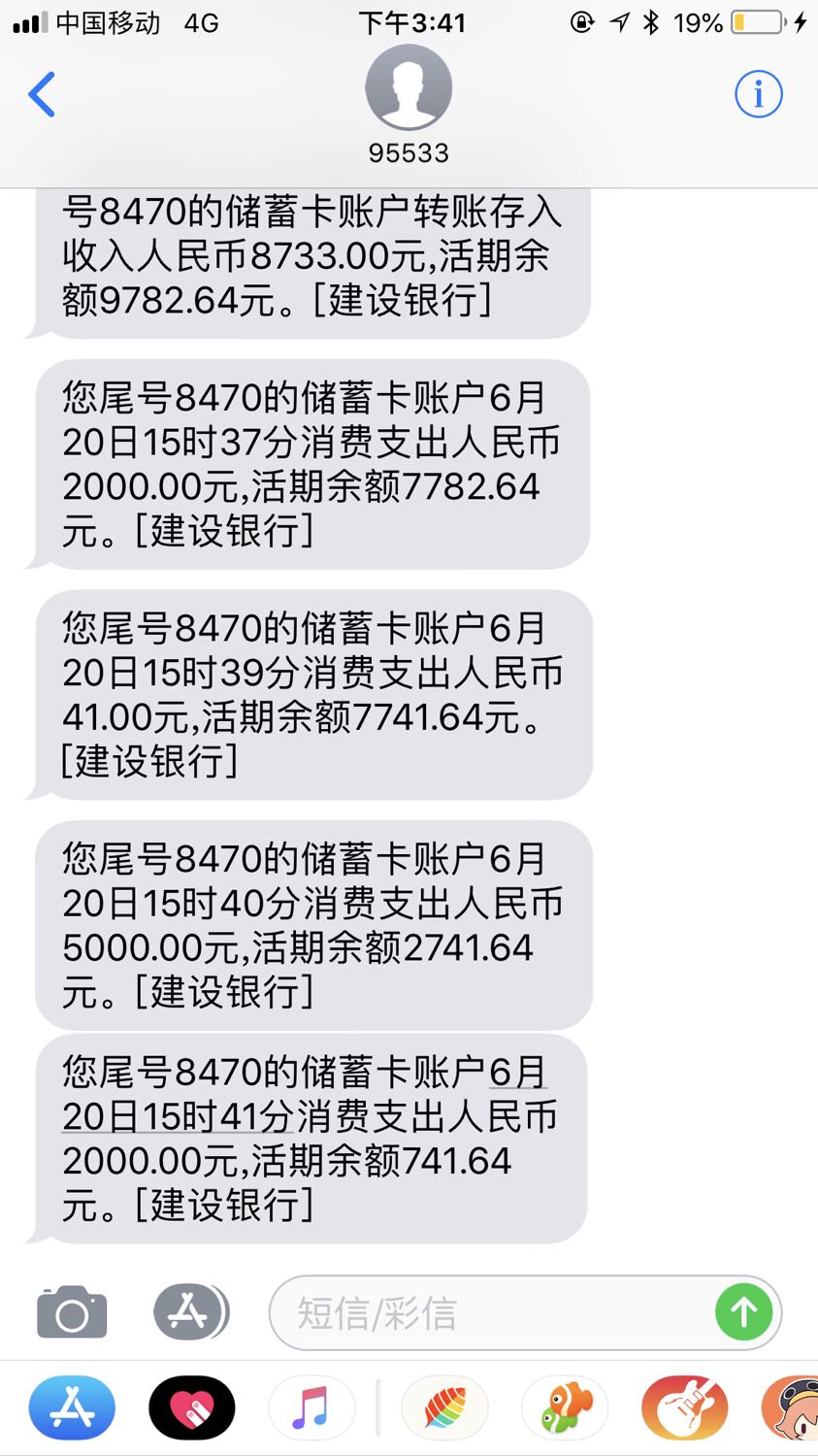Go back to the messages list
The height and width of the screenshot is (1456, 818).
click(x=42, y=94)
